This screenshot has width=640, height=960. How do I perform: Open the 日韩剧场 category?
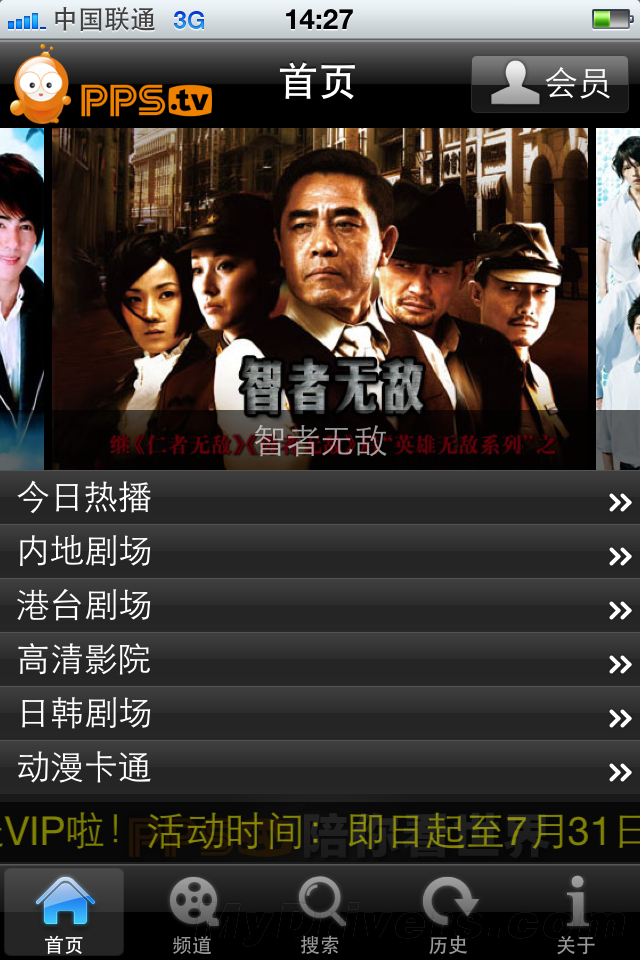(x=320, y=714)
